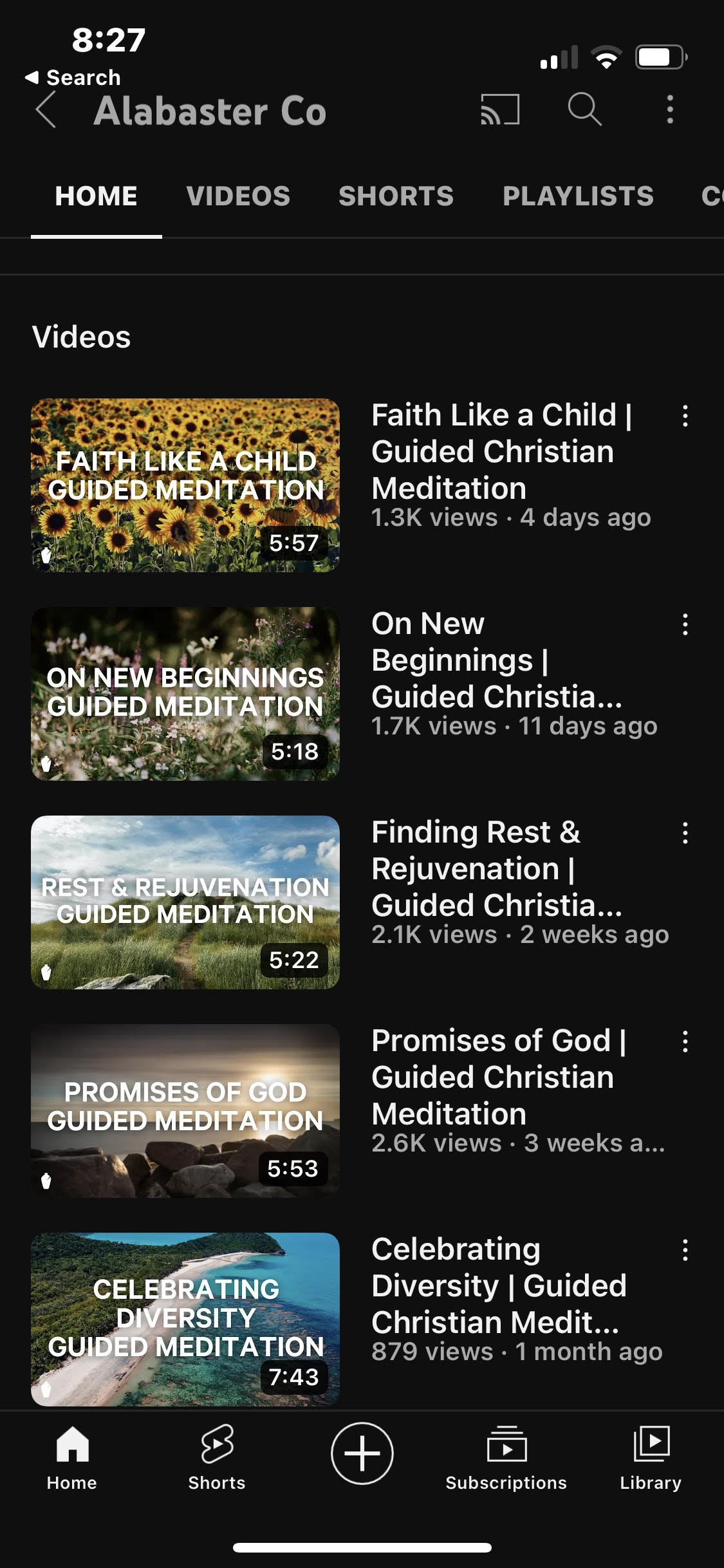
Task: Switch to the Playlists tab
Action: click(x=578, y=196)
